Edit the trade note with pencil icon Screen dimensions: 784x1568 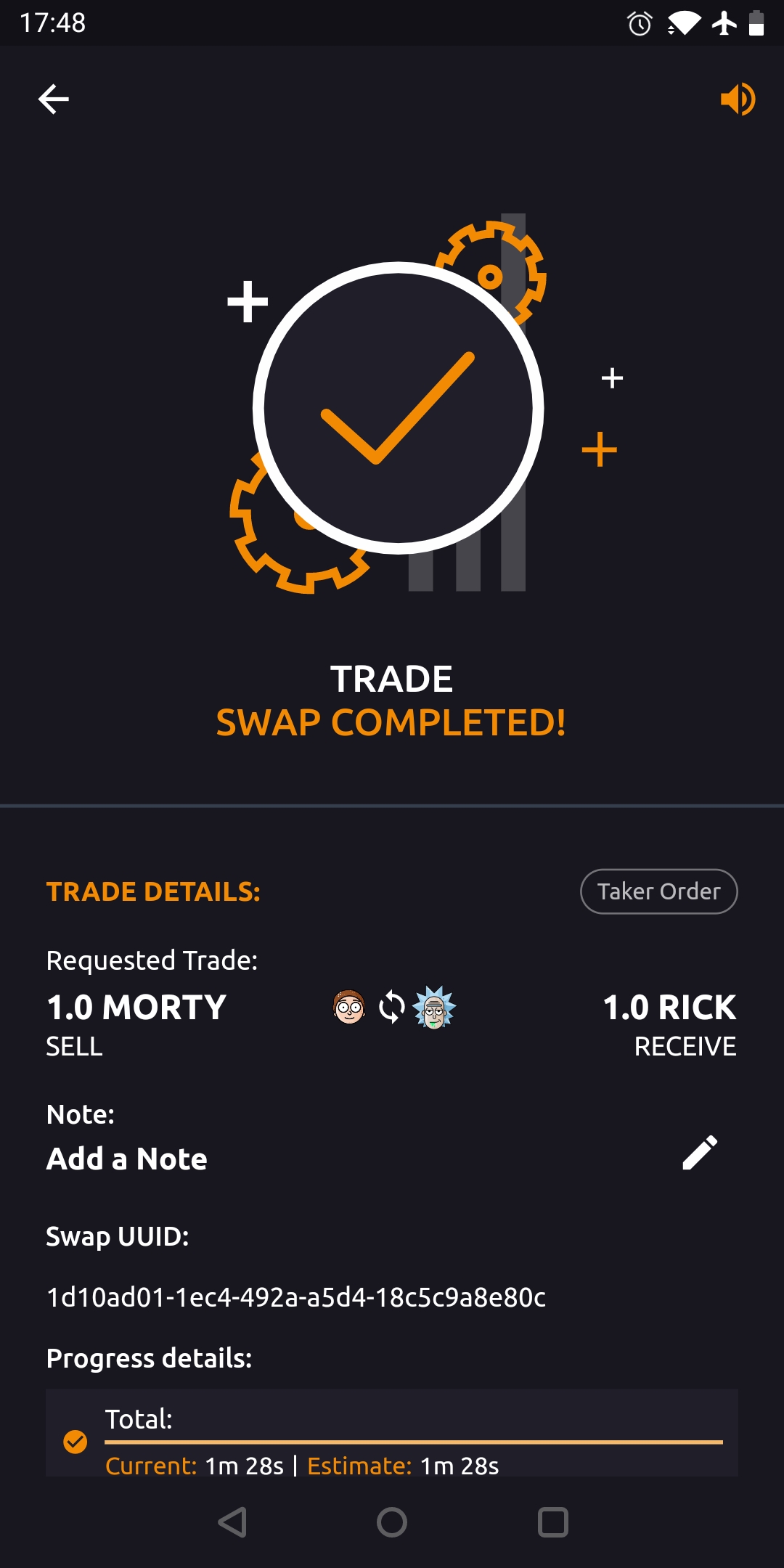(700, 1153)
